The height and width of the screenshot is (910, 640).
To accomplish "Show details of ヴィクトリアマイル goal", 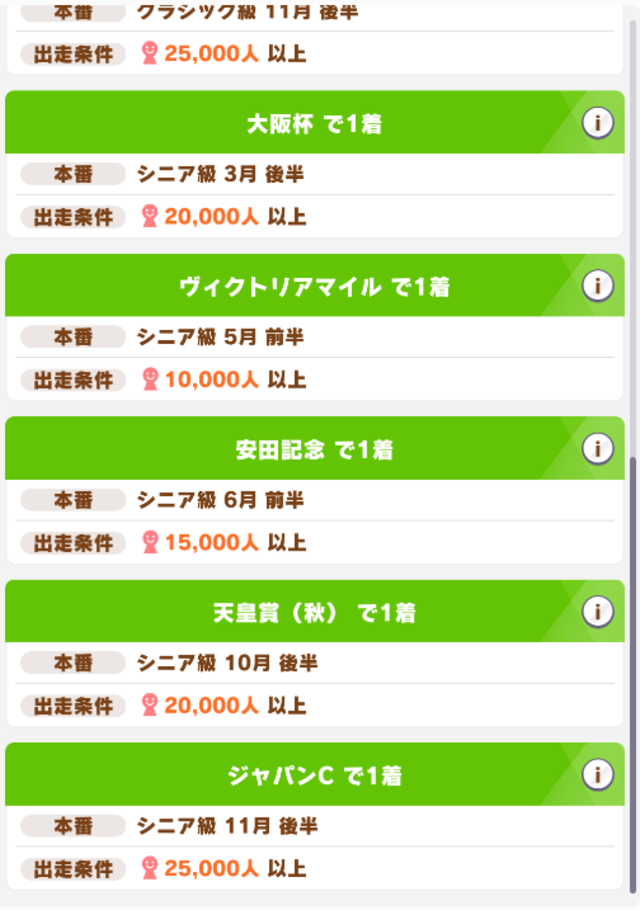I will click(x=597, y=286).
